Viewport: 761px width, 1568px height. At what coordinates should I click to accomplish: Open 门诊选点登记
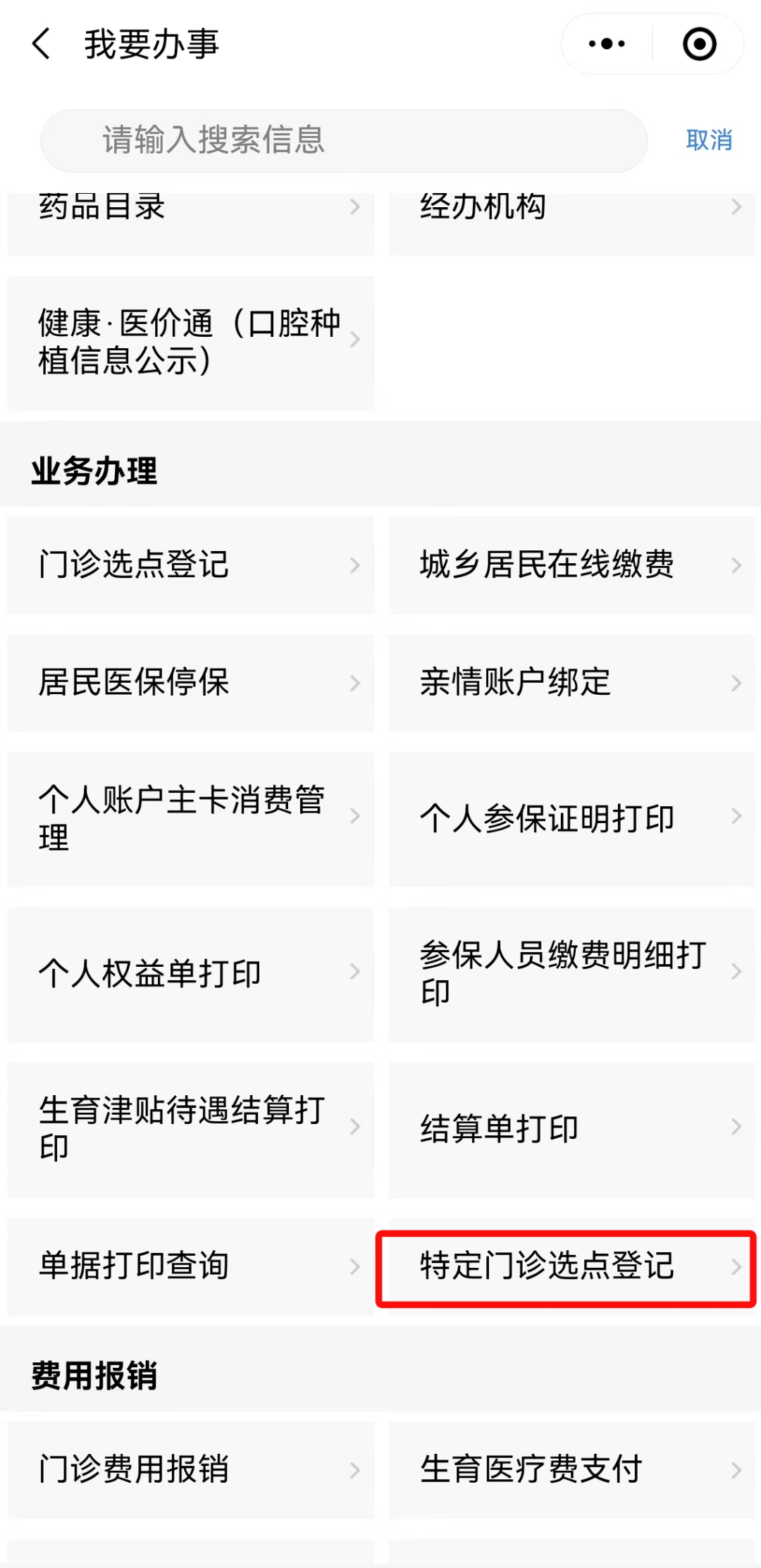point(190,564)
